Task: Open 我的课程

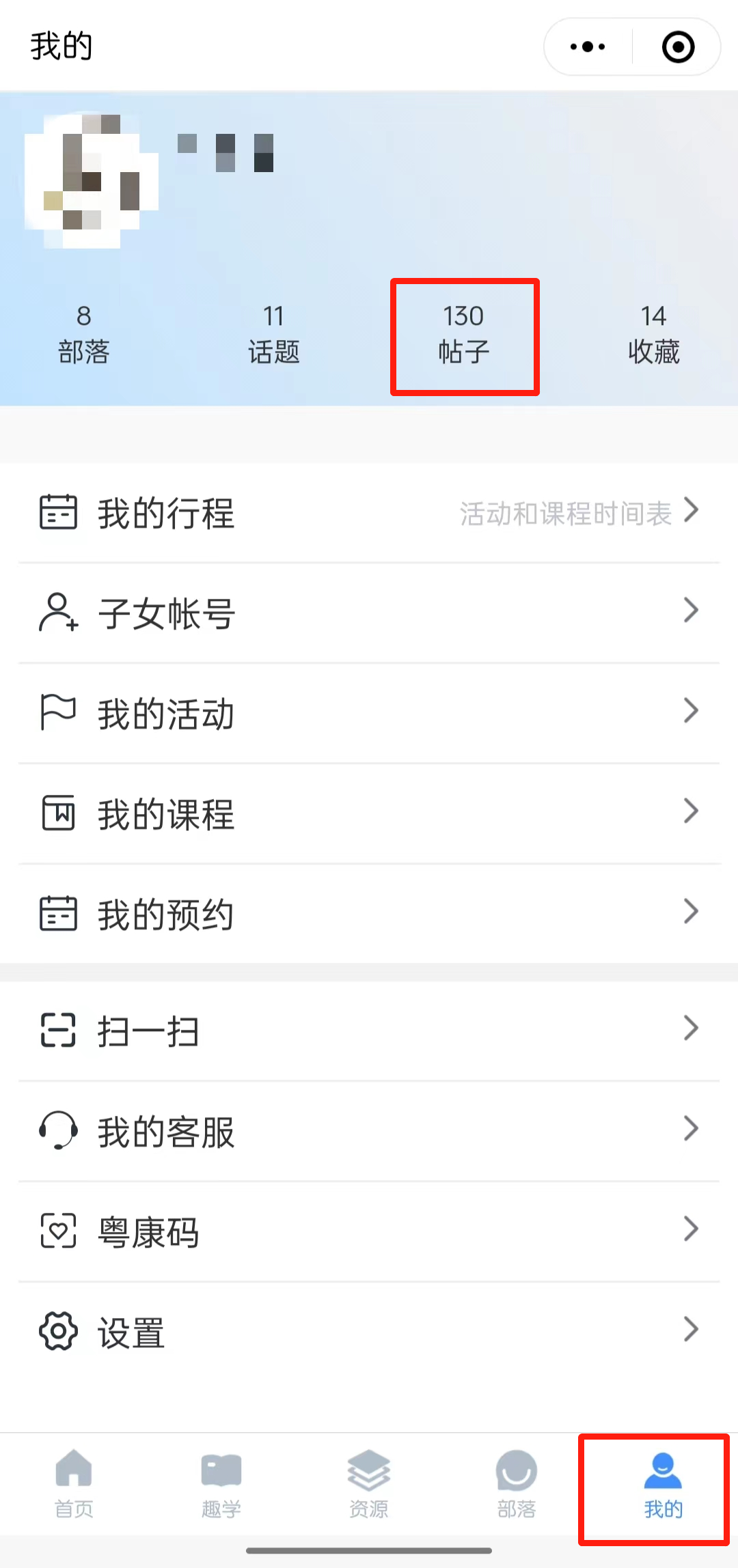Action: tap(369, 813)
